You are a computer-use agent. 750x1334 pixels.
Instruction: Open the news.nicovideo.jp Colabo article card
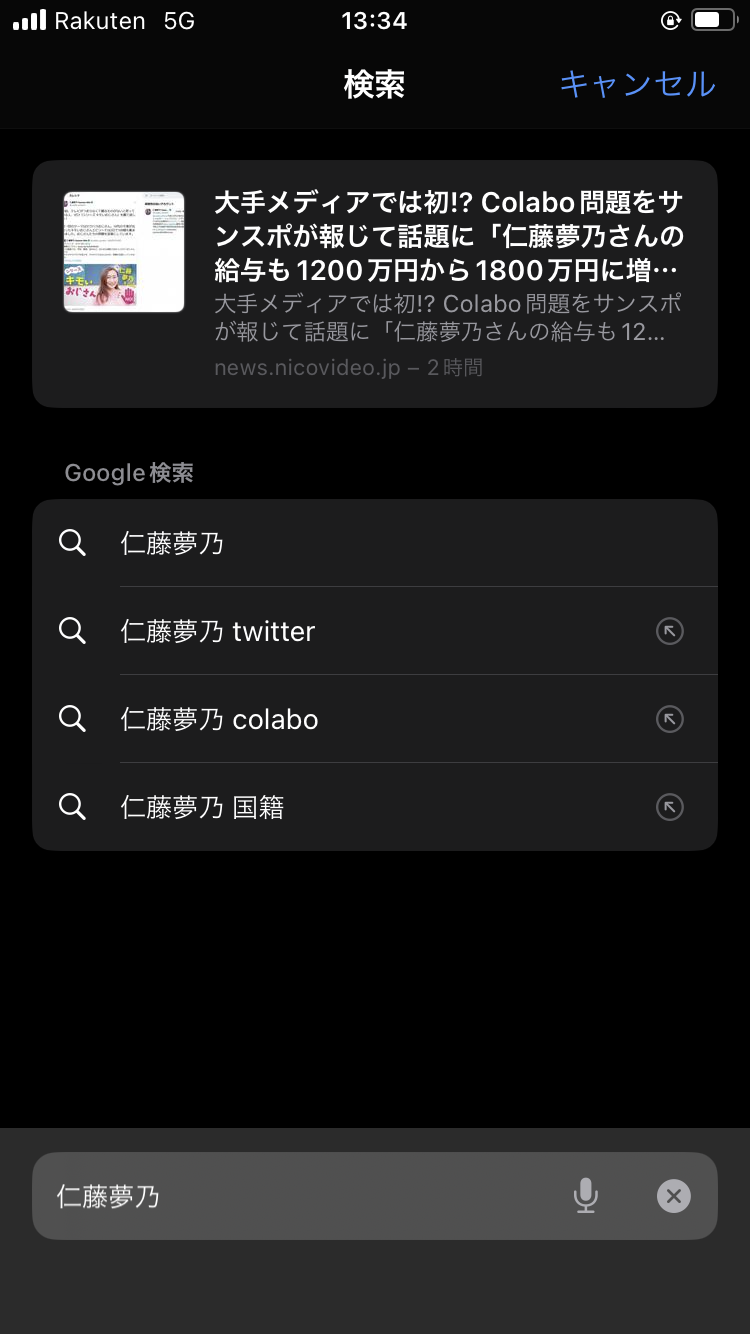pos(375,284)
